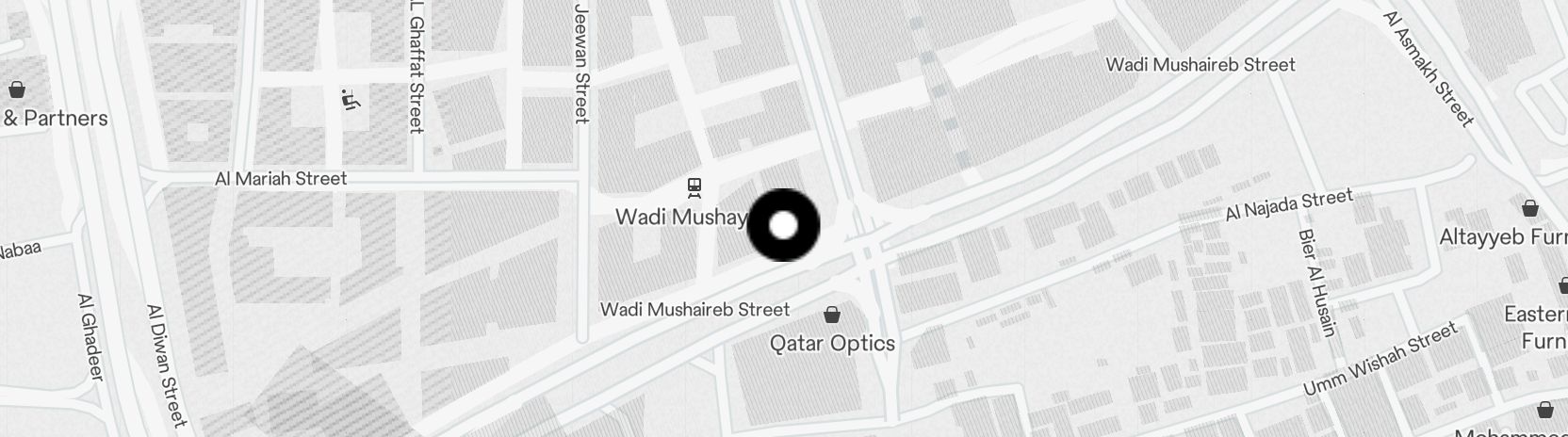Viewport: 1568px width, 437px height.
Task: Open the Qatar Optics shop marker
Action: coord(832,314)
